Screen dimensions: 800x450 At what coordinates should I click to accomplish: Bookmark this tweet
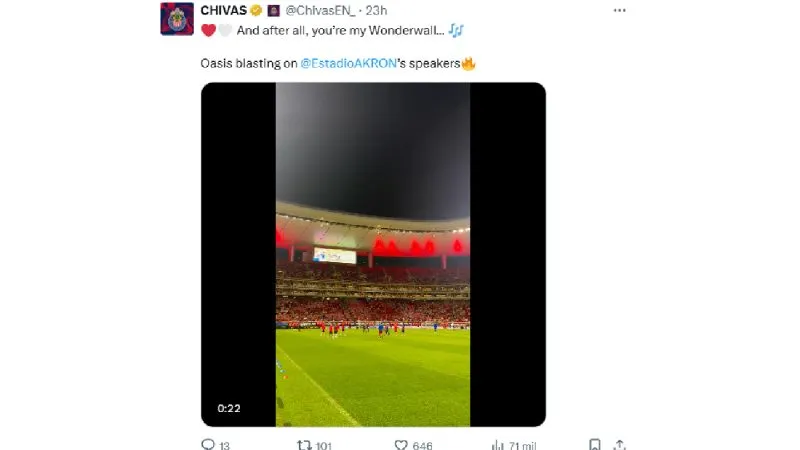click(594, 444)
